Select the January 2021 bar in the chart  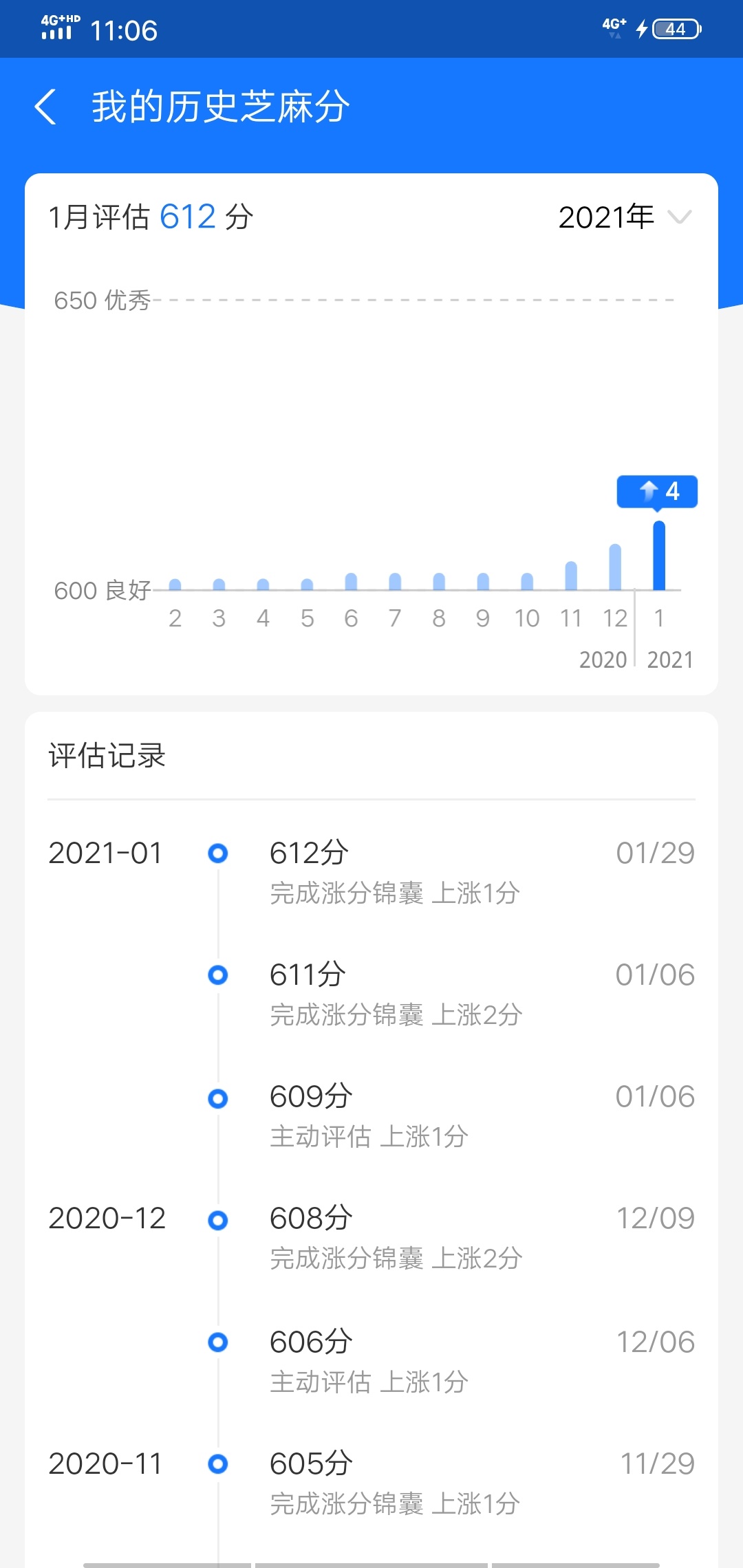(659, 555)
